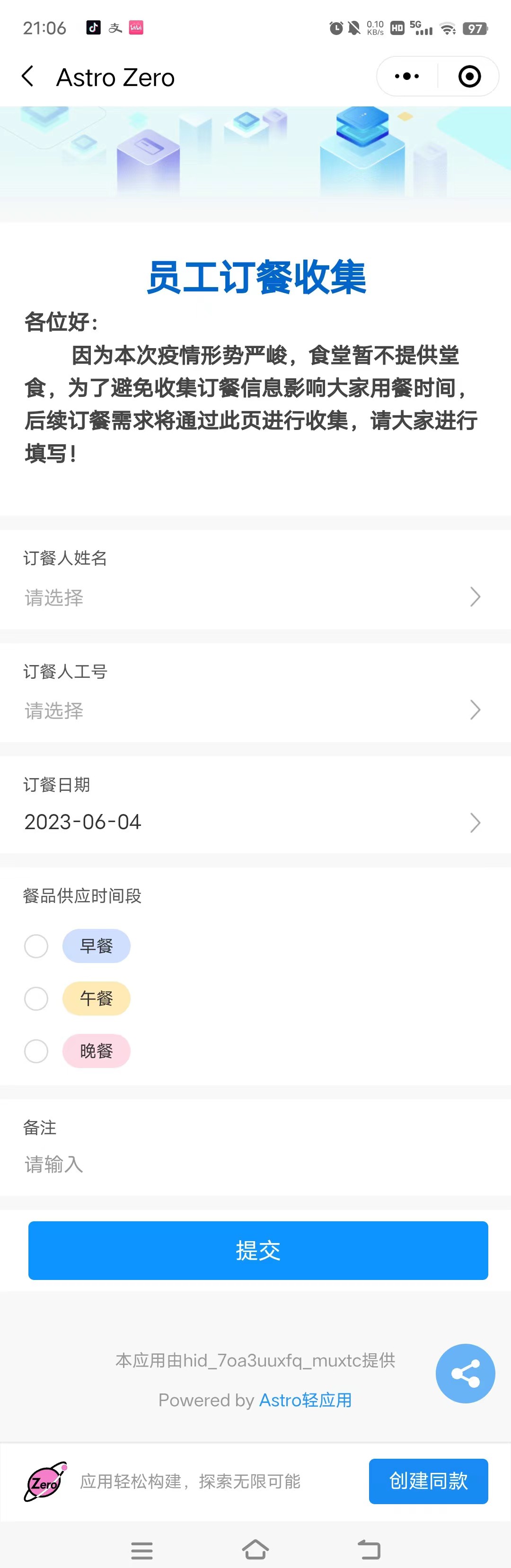
Task: Go to the system home screen
Action: tap(255, 1549)
